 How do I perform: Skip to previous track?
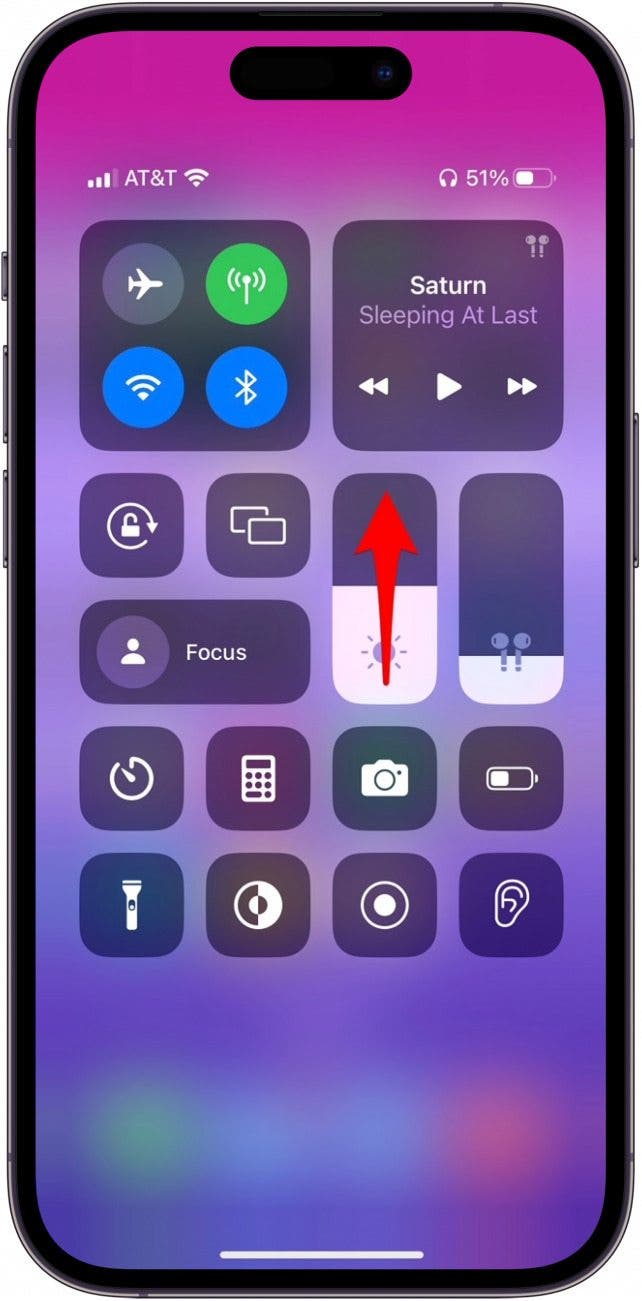pos(374,386)
